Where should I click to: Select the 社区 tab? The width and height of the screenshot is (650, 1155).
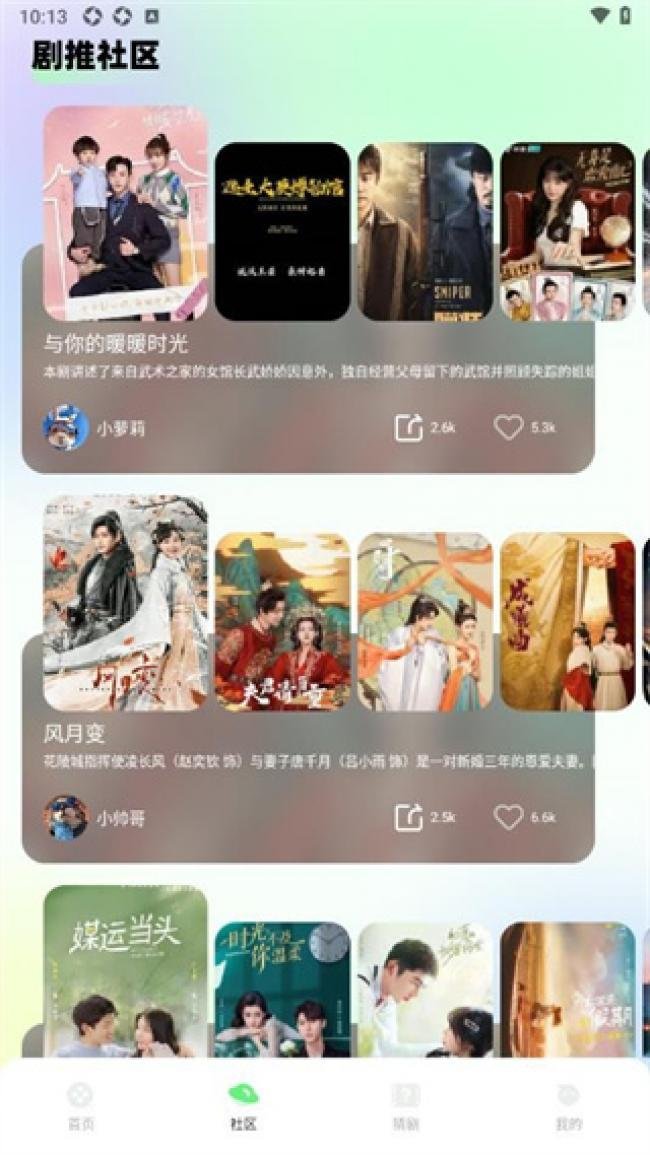[x=243, y=1105]
